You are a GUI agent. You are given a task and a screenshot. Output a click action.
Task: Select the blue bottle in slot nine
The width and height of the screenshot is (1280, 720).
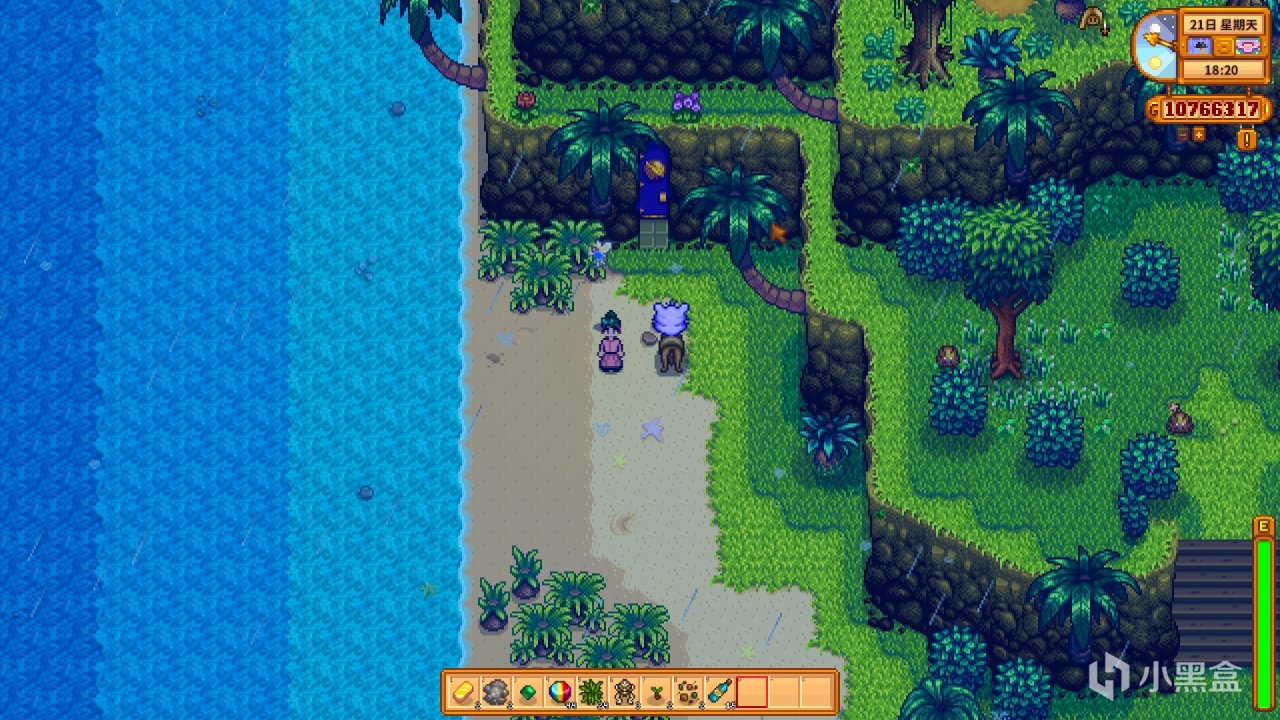point(720,691)
